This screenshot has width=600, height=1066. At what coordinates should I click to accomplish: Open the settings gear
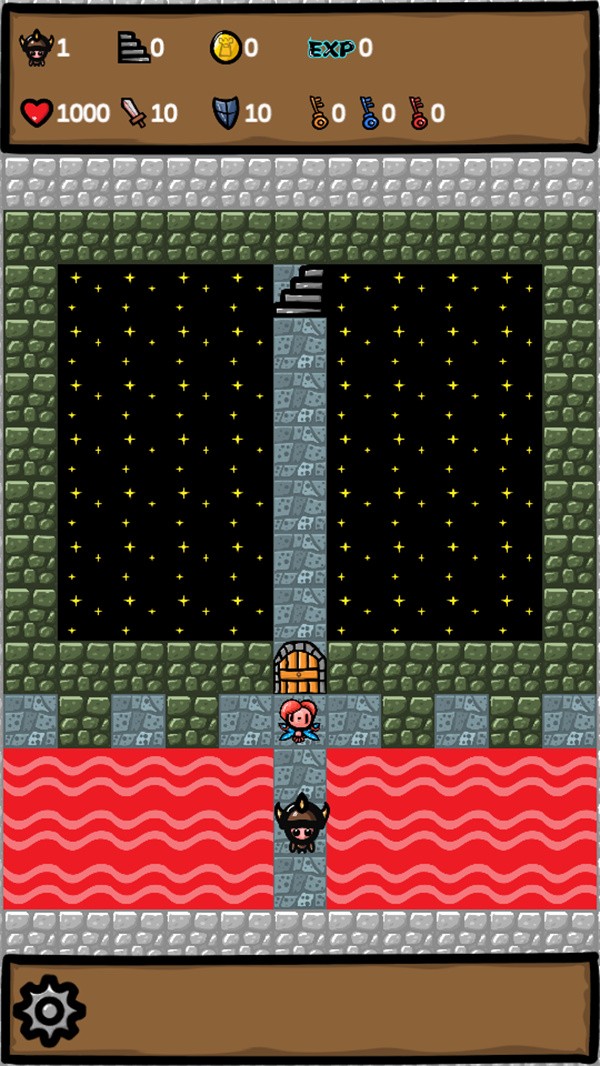tap(49, 1010)
